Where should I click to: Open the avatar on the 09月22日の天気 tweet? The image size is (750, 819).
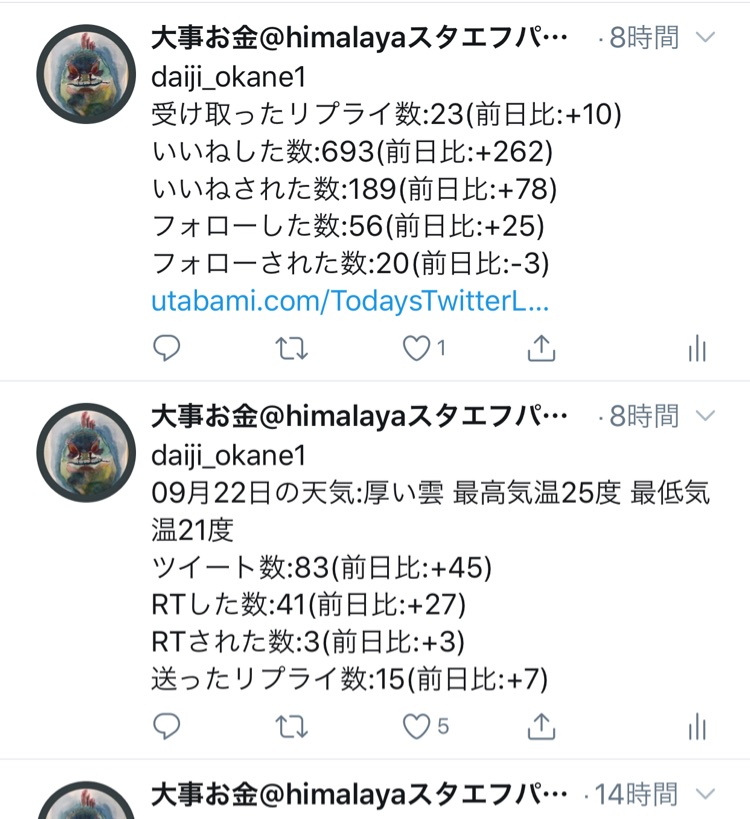(85, 453)
